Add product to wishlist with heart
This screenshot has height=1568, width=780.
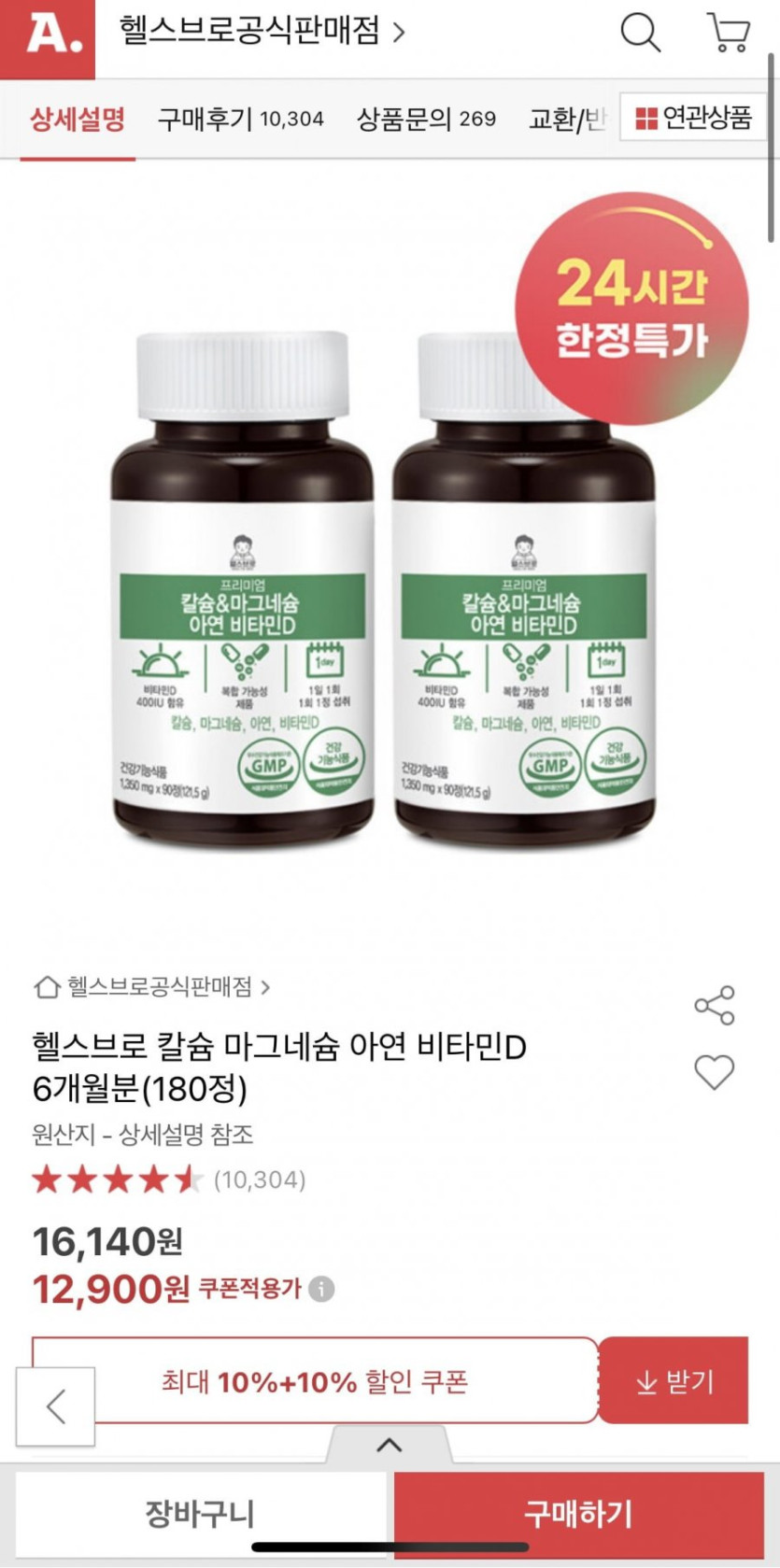715,1072
